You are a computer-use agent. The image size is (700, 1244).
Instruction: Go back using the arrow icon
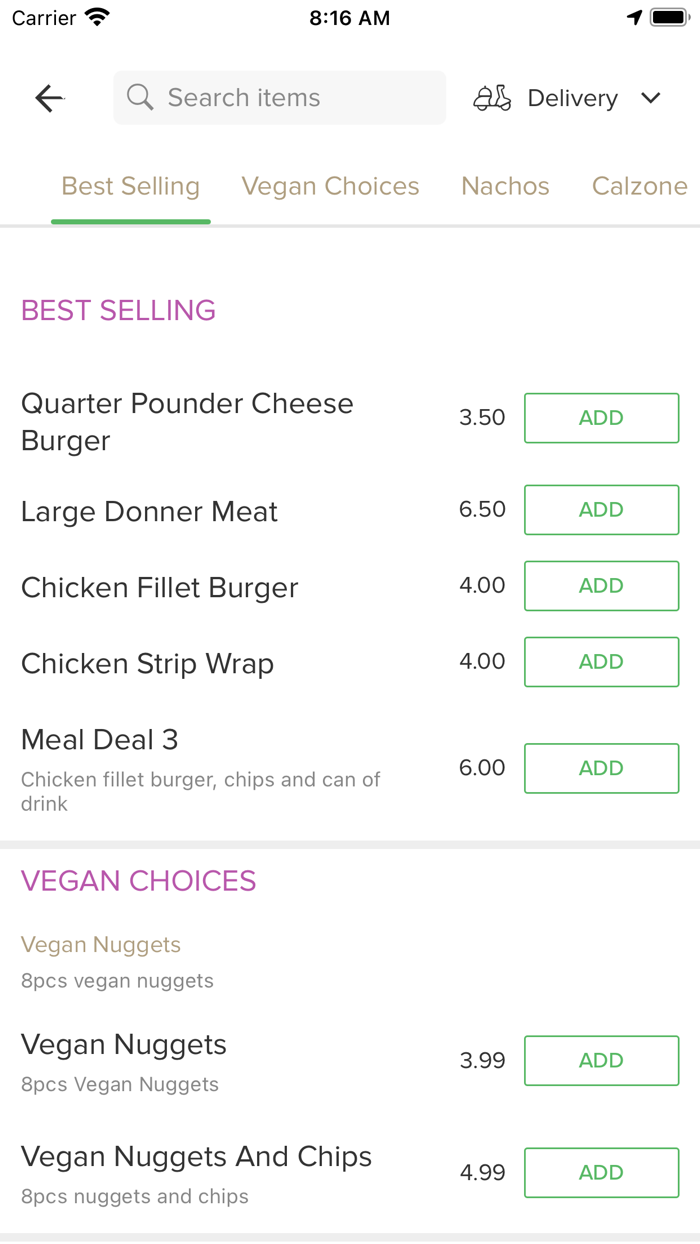click(x=49, y=98)
